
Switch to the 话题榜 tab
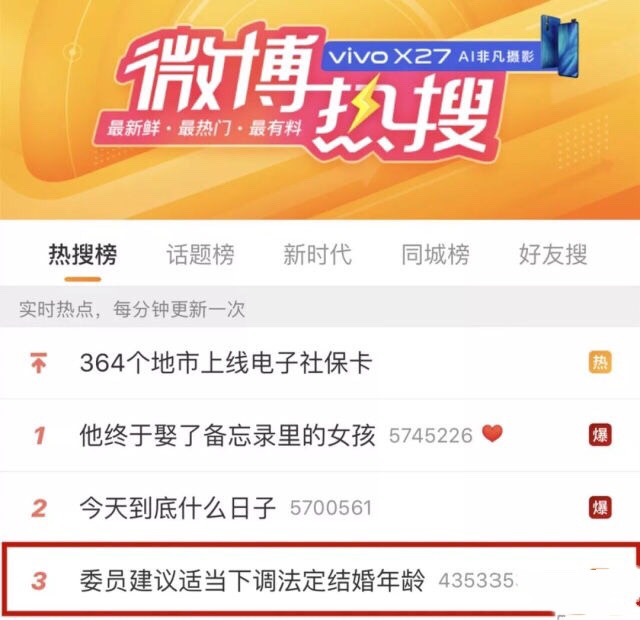click(x=200, y=255)
